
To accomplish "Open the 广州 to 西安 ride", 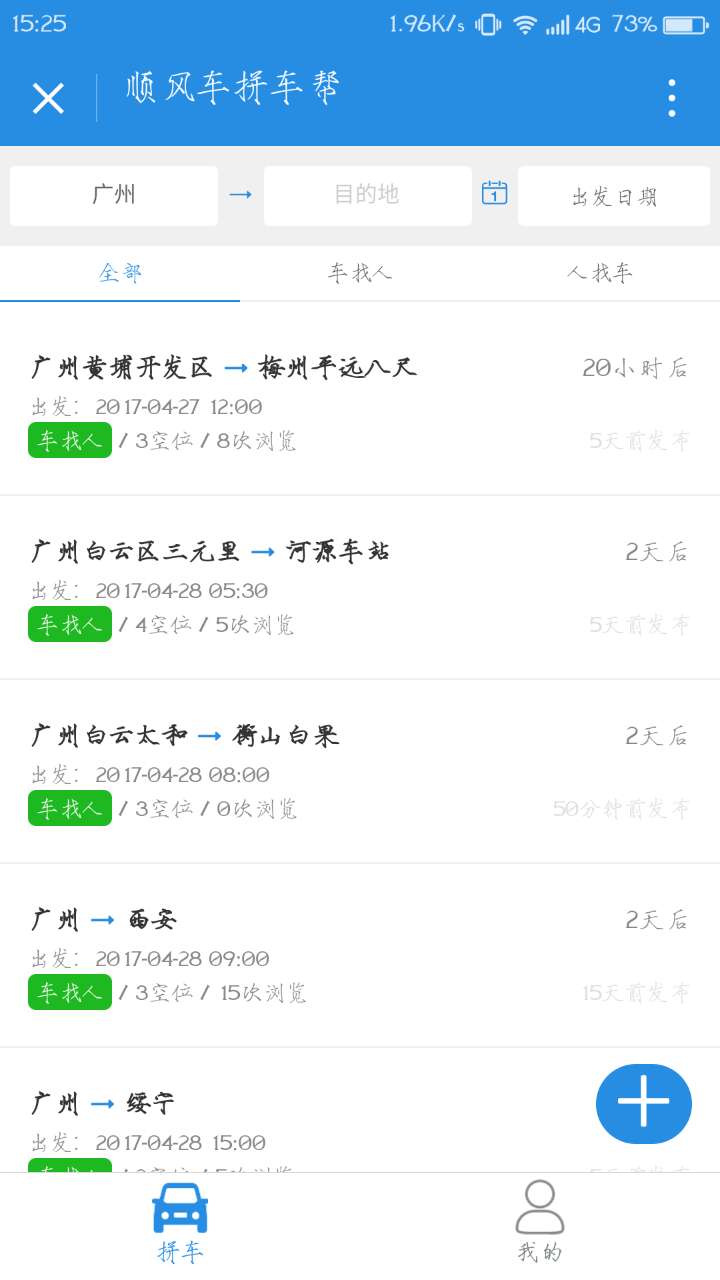I will [x=360, y=956].
